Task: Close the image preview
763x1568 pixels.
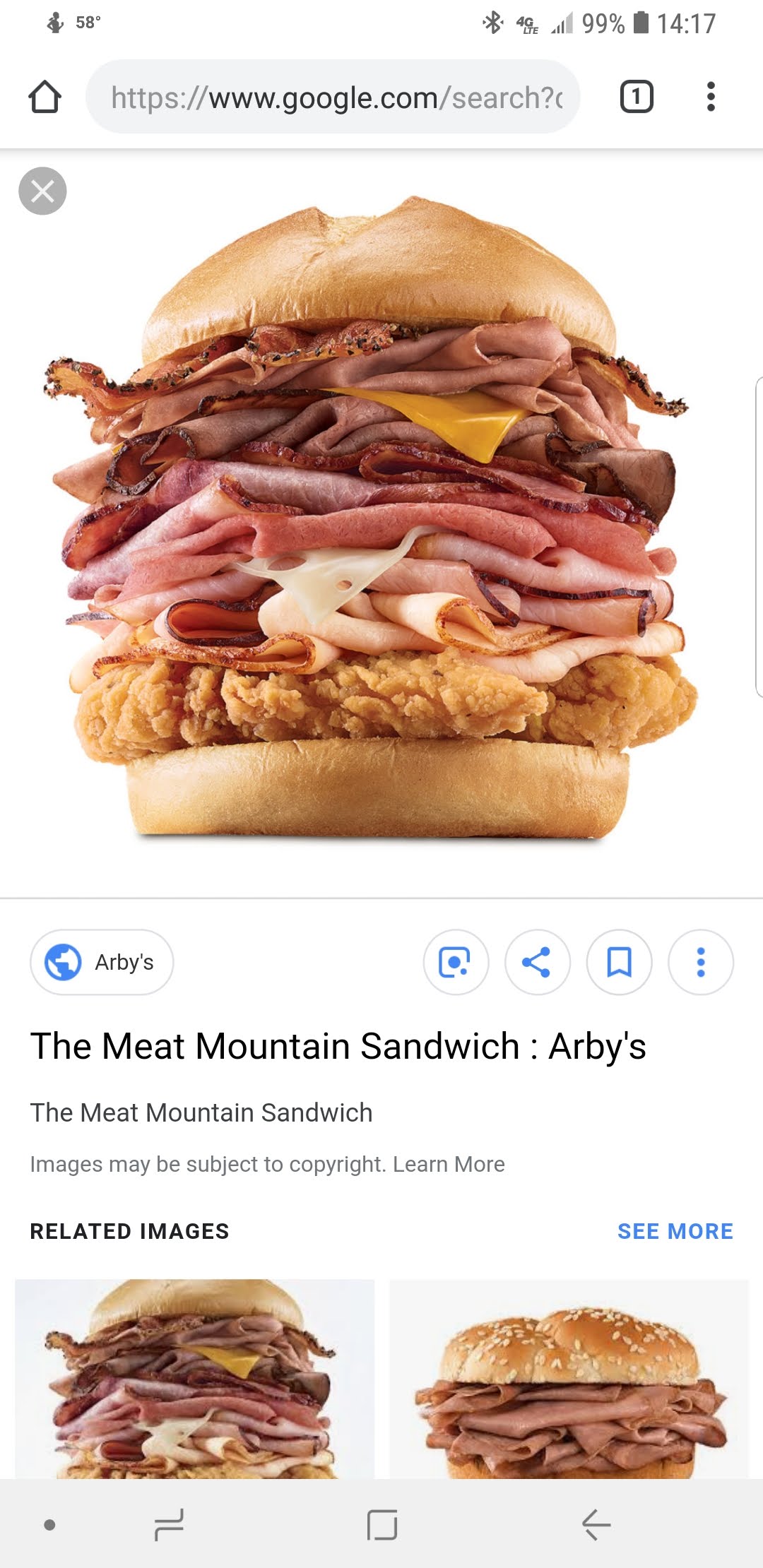Action: click(x=42, y=191)
